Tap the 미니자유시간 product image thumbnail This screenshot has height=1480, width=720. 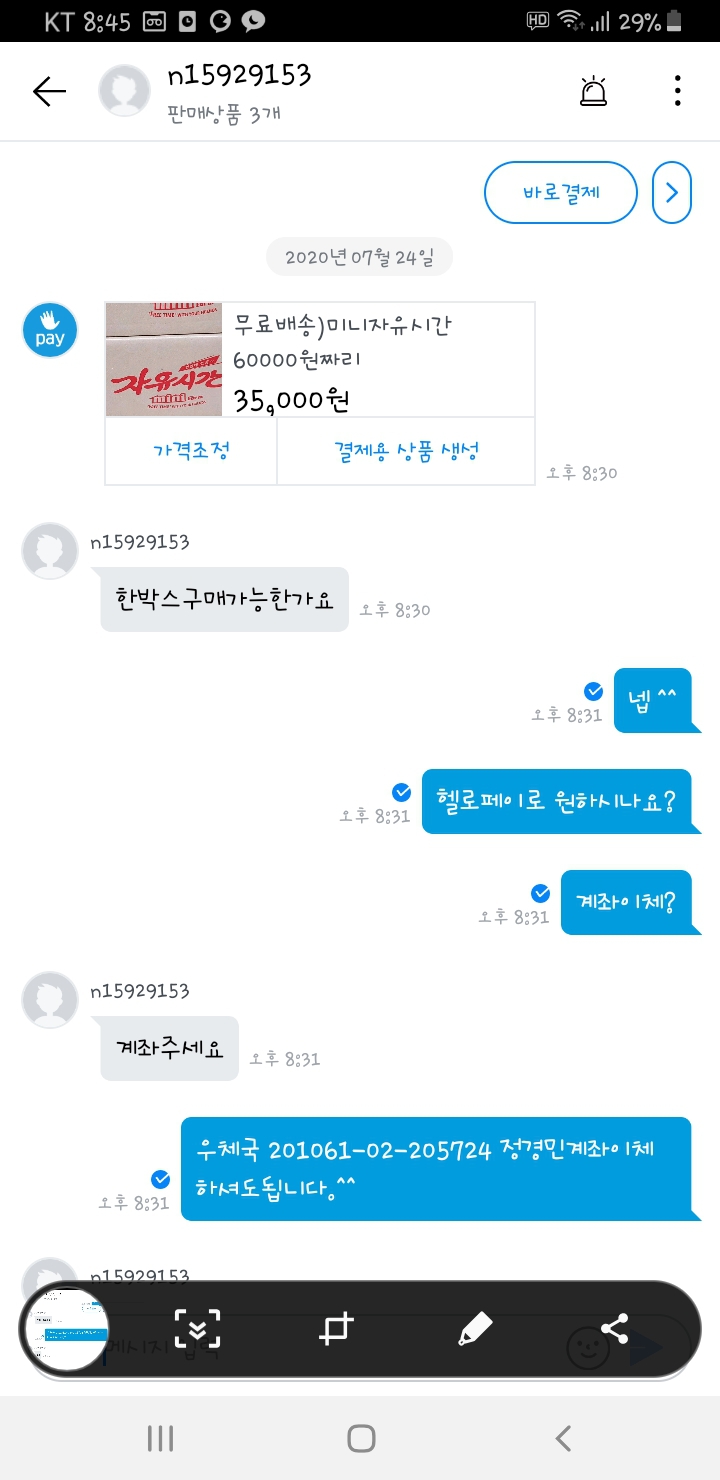point(163,359)
